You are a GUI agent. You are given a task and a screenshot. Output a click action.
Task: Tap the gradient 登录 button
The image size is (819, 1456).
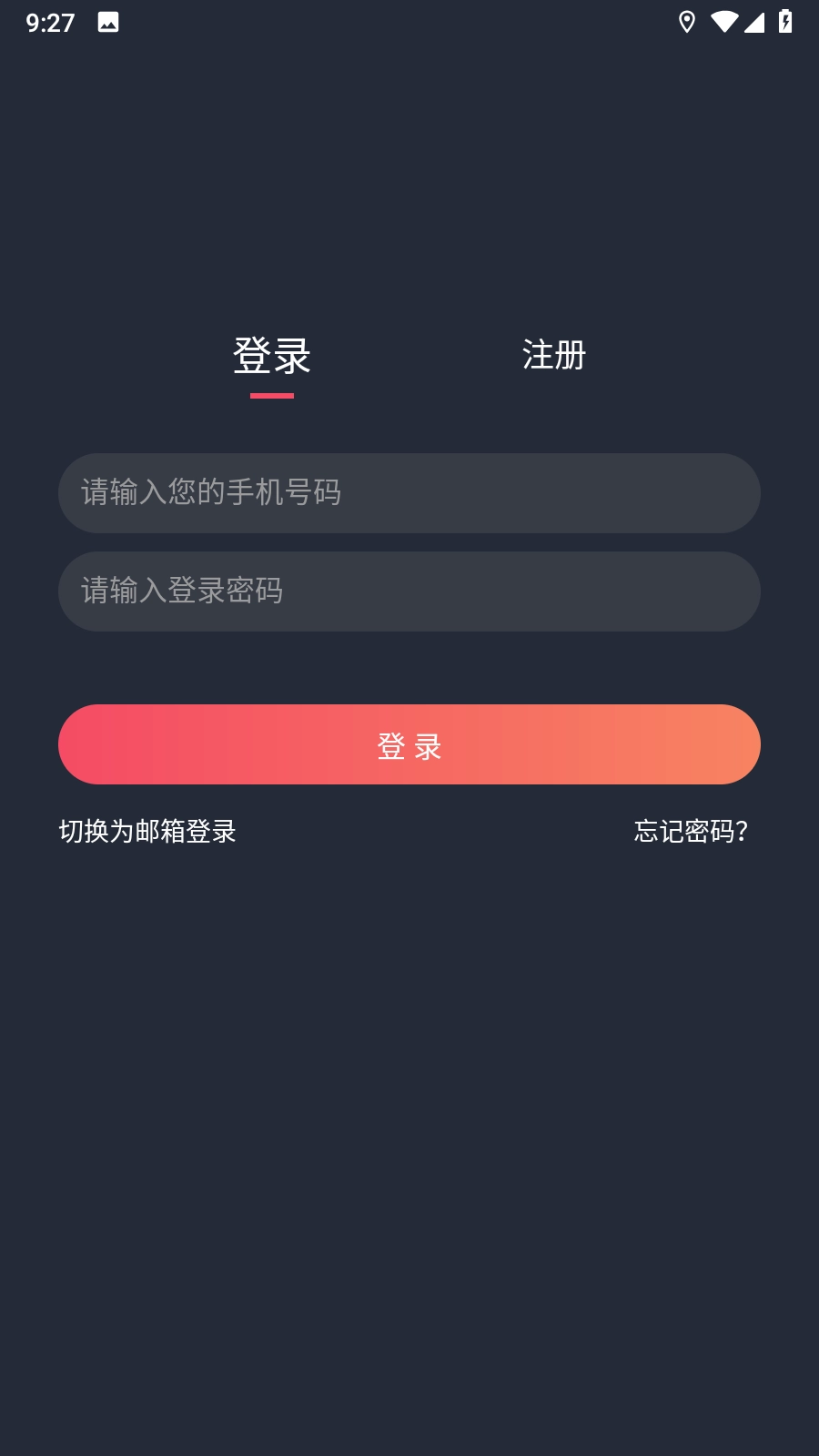(409, 744)
